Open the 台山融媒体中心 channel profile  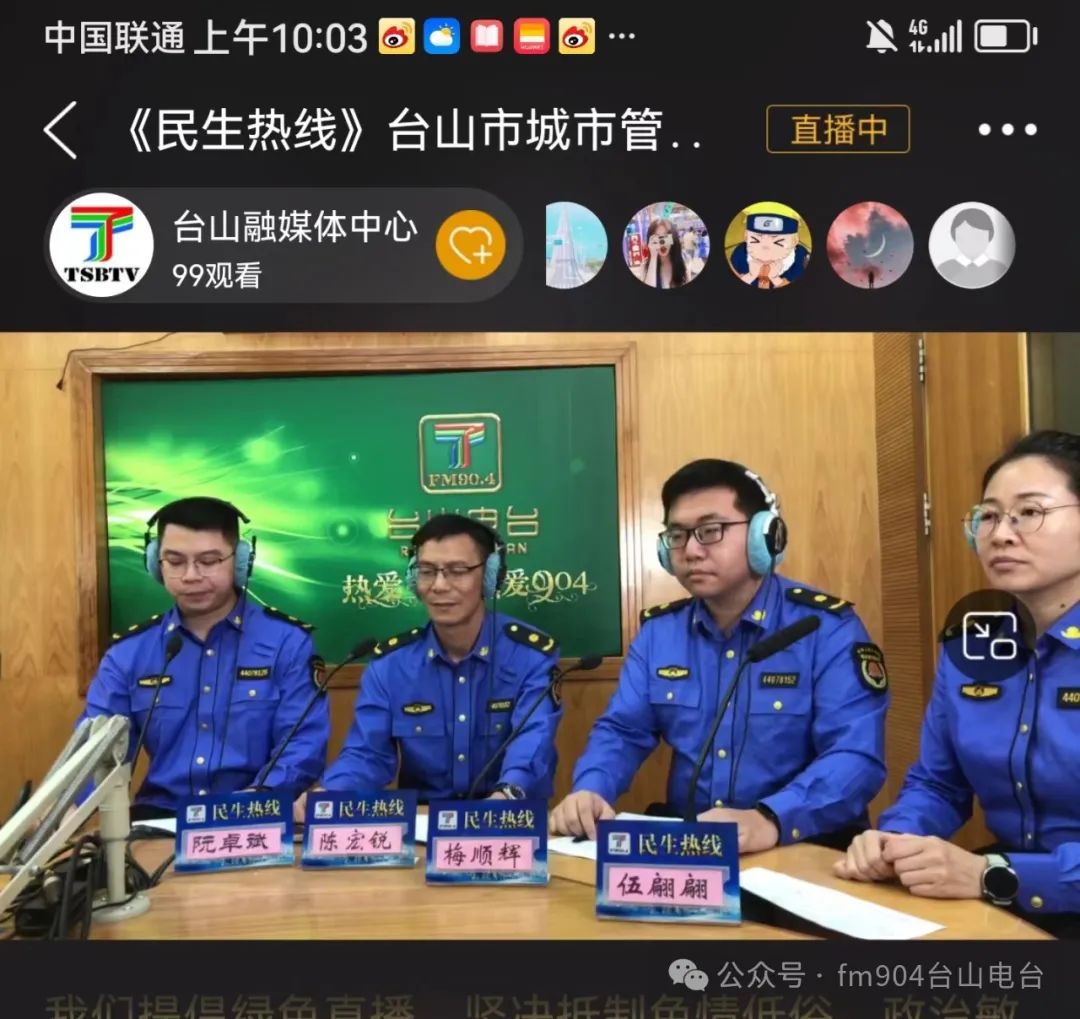tap(101, 245)
